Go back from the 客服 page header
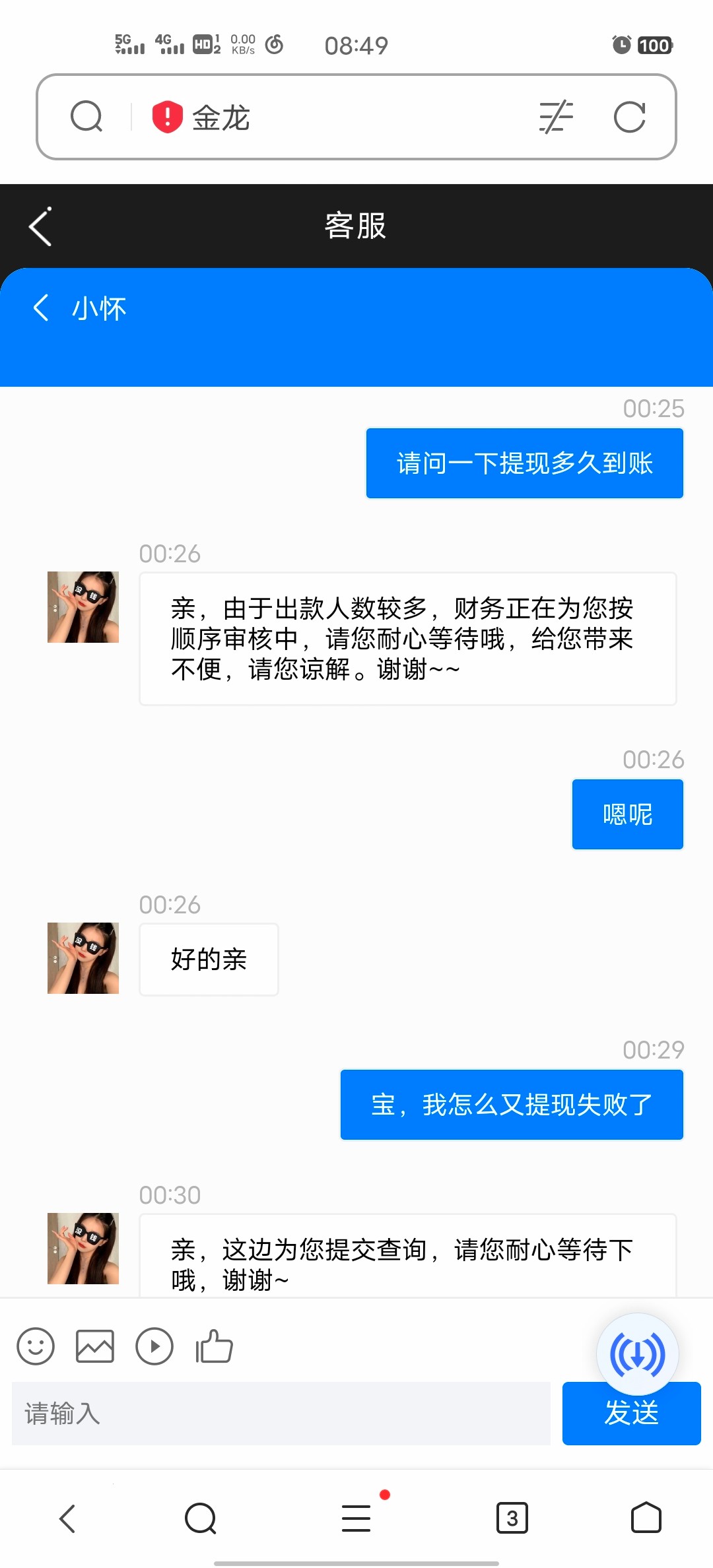 tap(40, 226)
